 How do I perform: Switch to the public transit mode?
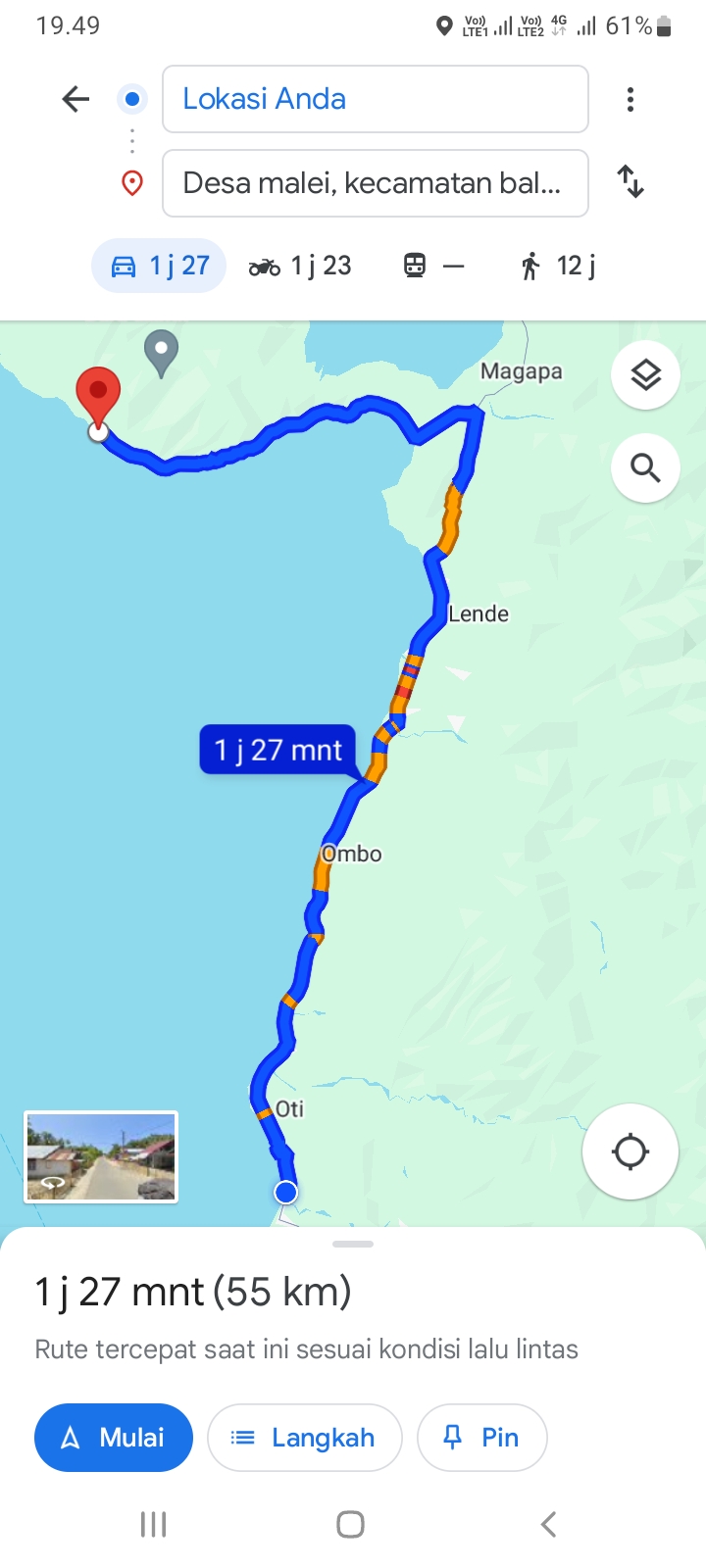433,266
